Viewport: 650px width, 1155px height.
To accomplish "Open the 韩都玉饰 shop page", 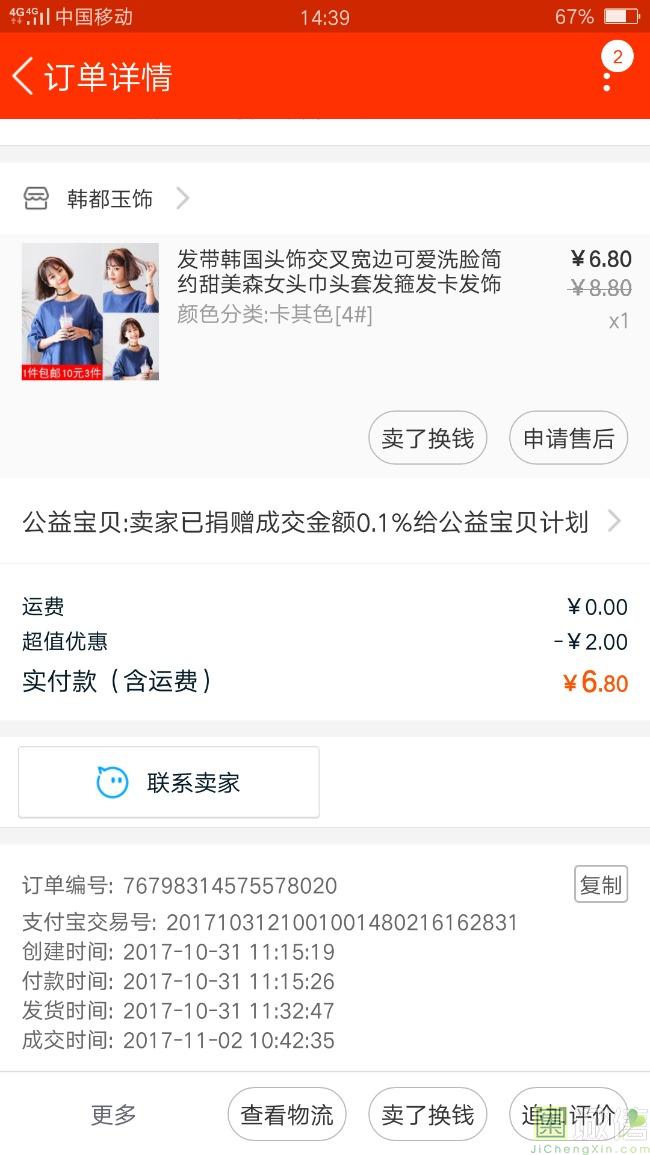I will pyautogui.click(x=107, y=198).
